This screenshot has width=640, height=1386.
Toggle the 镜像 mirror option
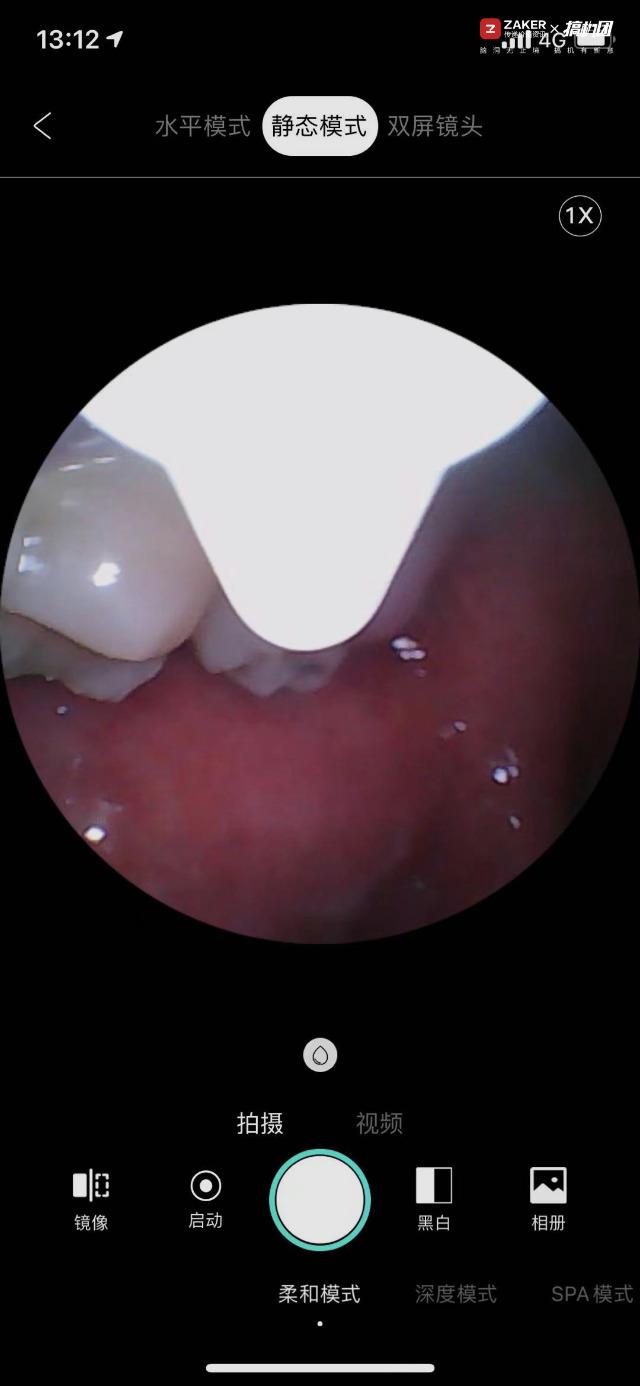(91, 1198)
